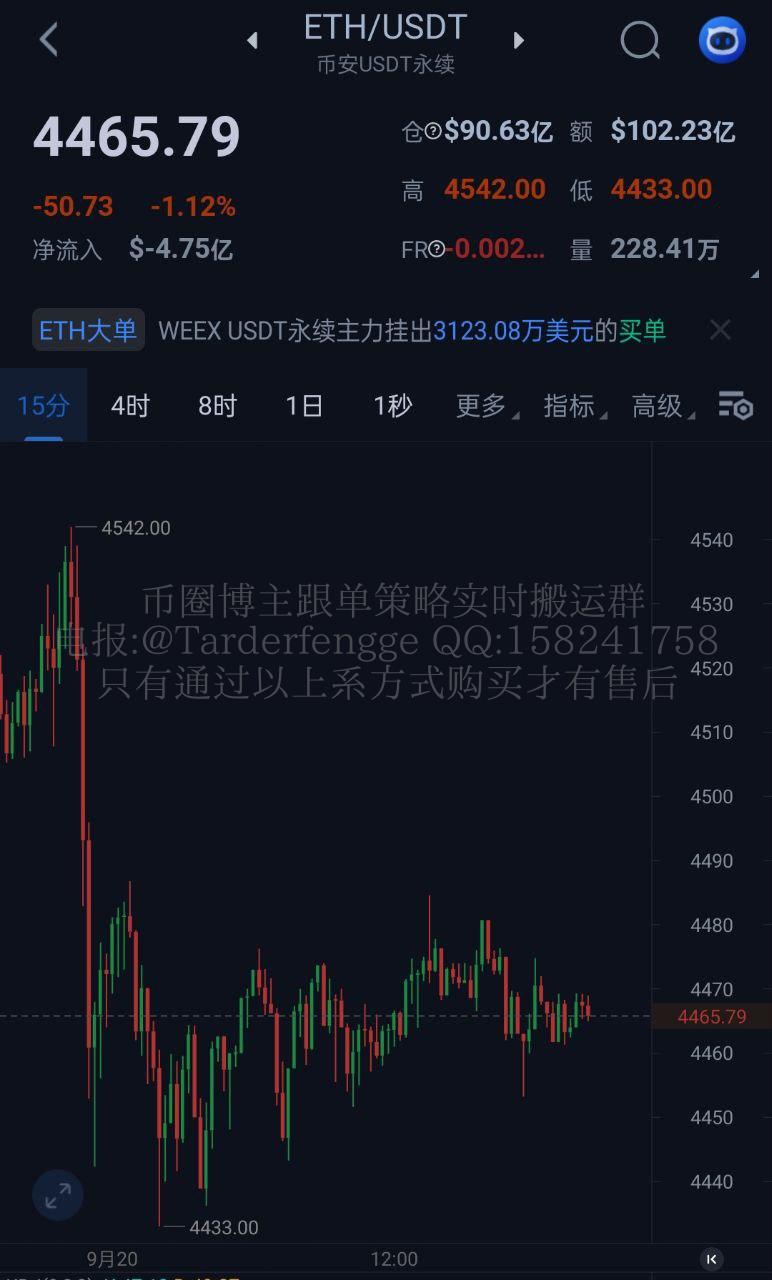Image resolution: width=772 pixels, height=1280 pixels.
Task: Open chart settings icon
Action: 735,405
